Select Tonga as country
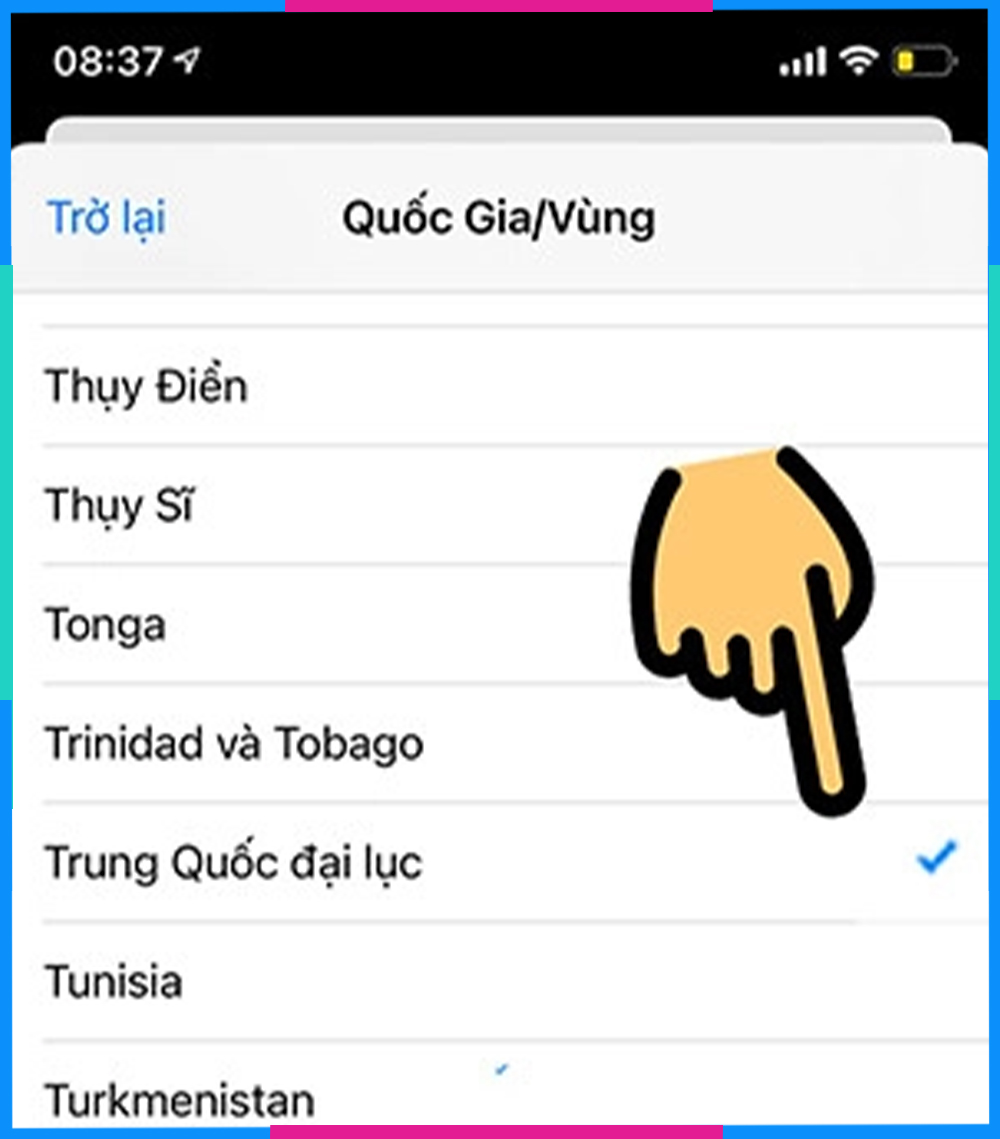1000x1139 pixels. pos(106,625)
